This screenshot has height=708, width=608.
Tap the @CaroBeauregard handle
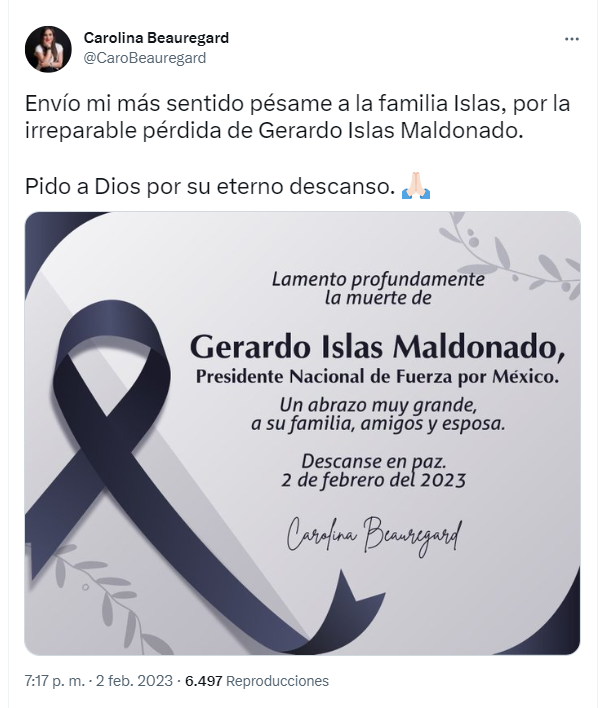coord(144,58)
